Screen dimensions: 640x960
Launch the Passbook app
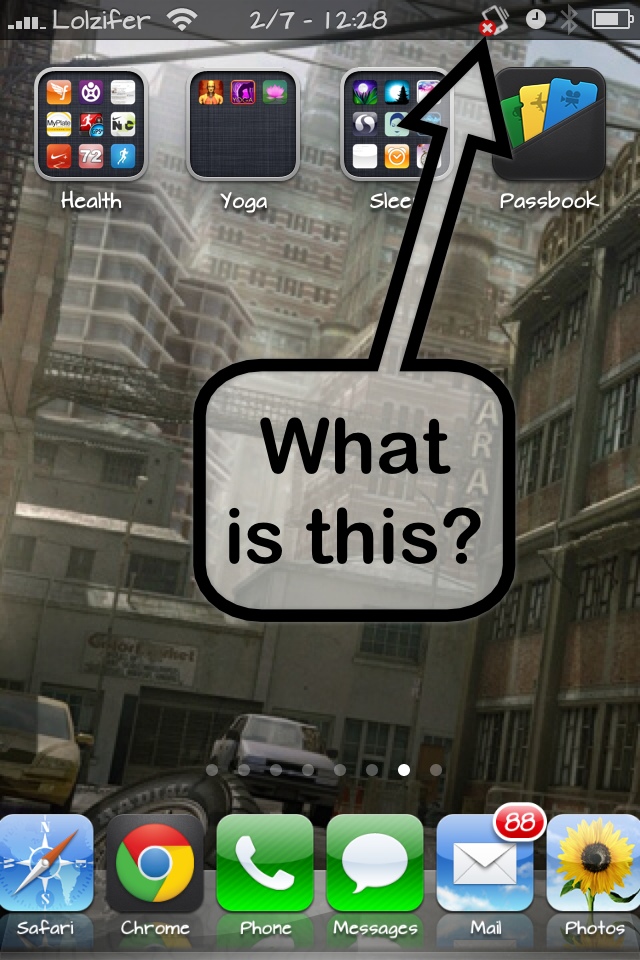[549, 124]
